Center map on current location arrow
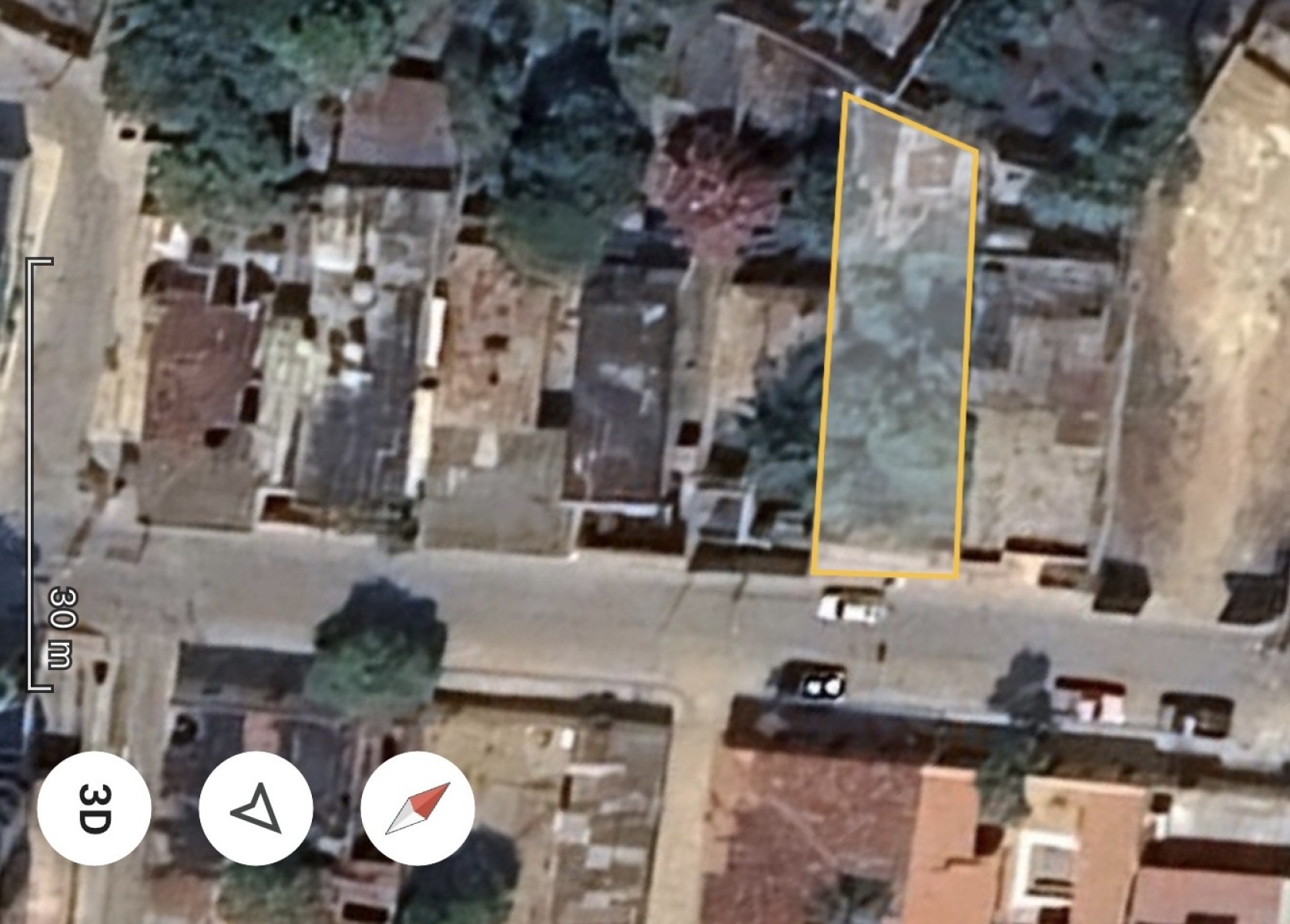 click(256, 808)
